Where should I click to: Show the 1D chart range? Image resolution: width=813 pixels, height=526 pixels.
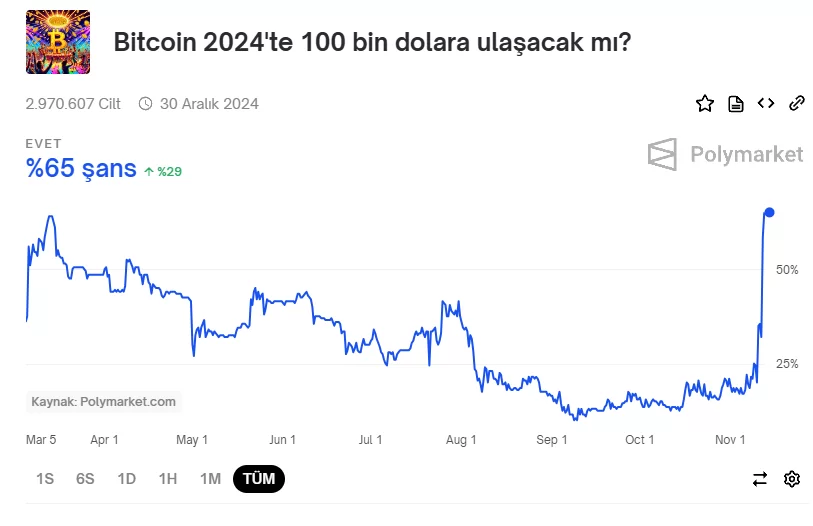point(127,479)
